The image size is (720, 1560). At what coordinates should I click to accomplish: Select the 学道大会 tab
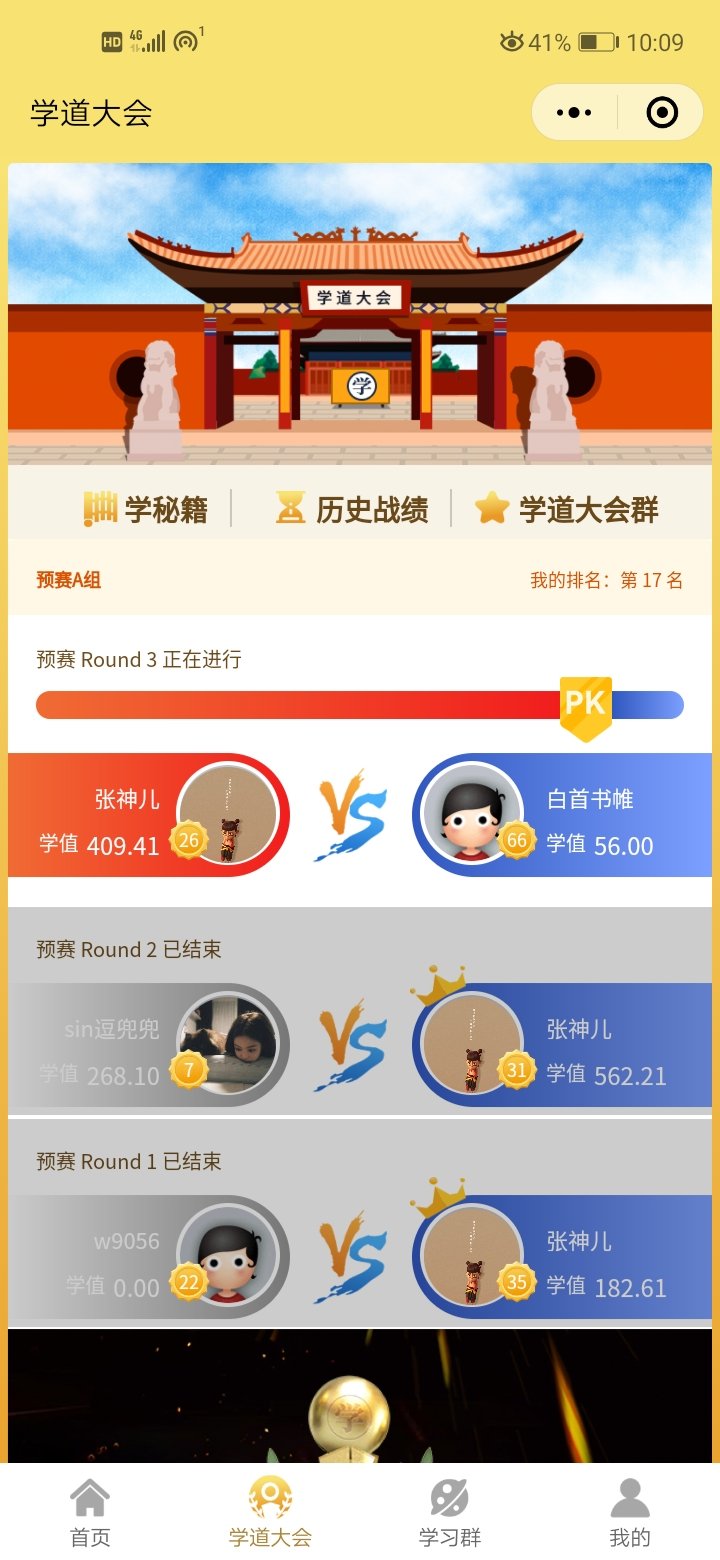[x=270, y=1512]
